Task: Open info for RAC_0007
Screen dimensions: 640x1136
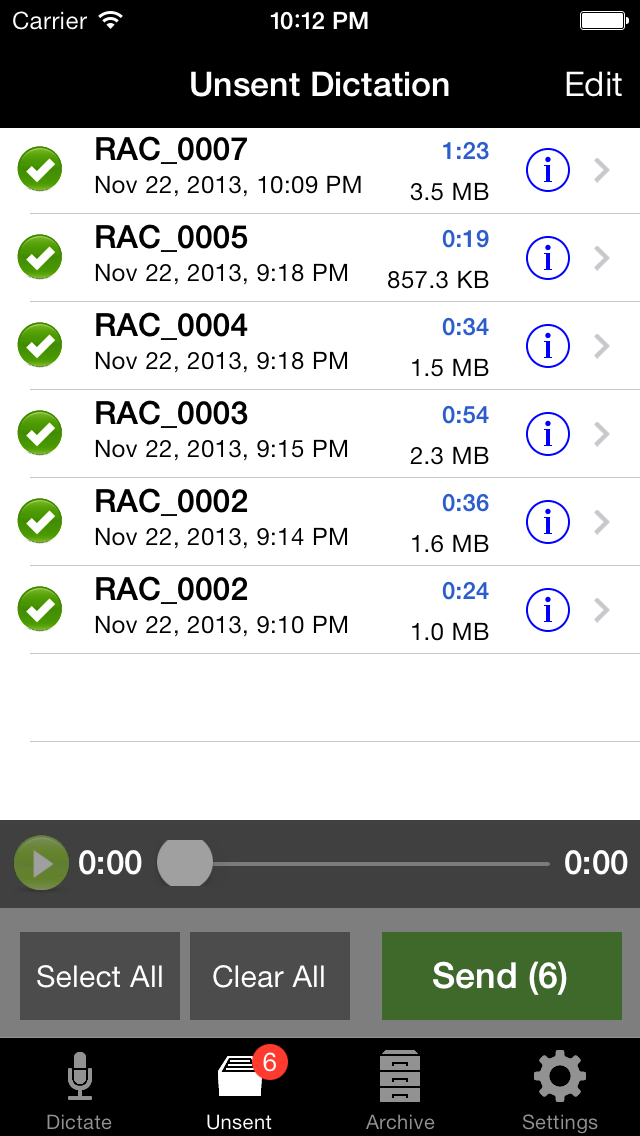Action: (547, 170)
